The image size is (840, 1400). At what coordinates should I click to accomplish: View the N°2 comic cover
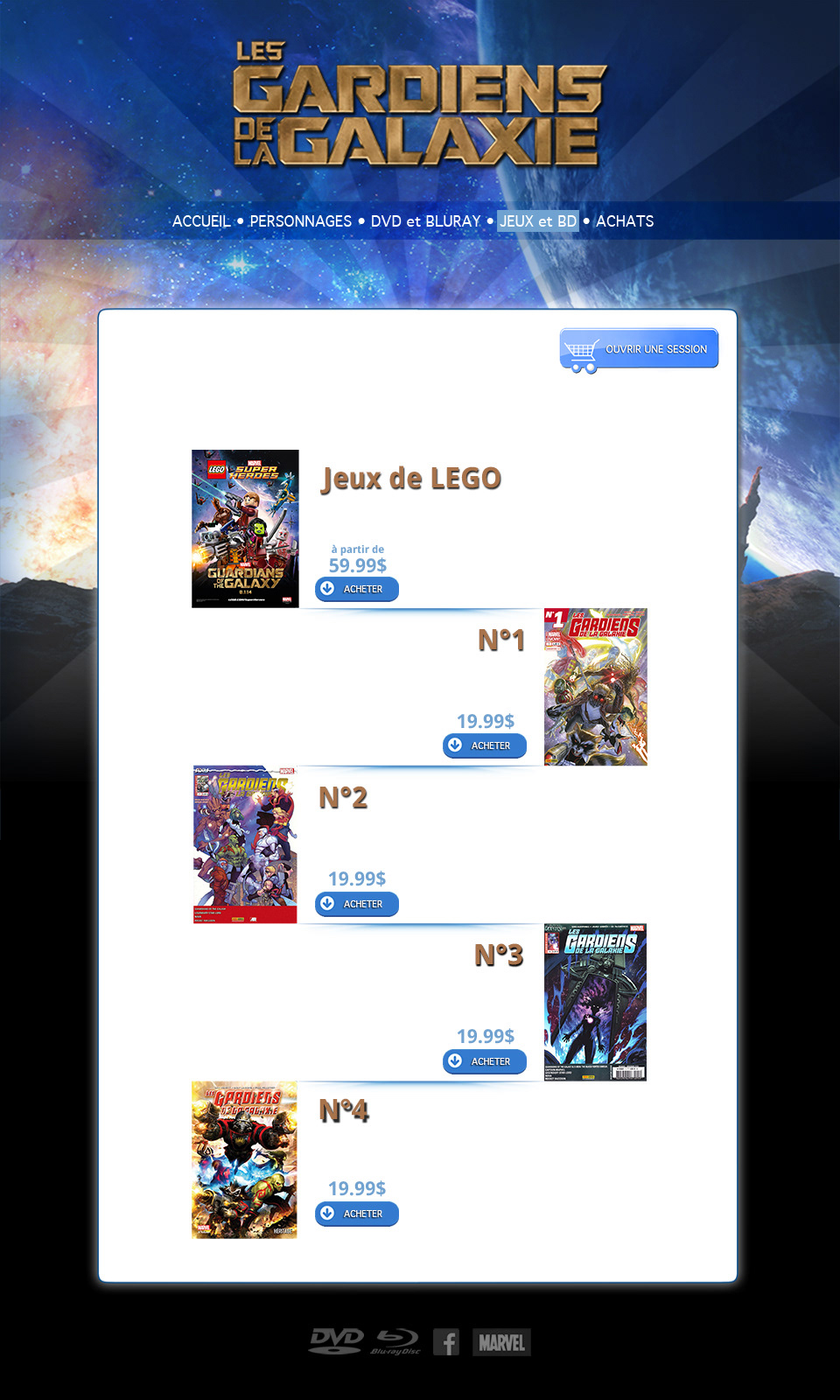(x=245, y=844)
